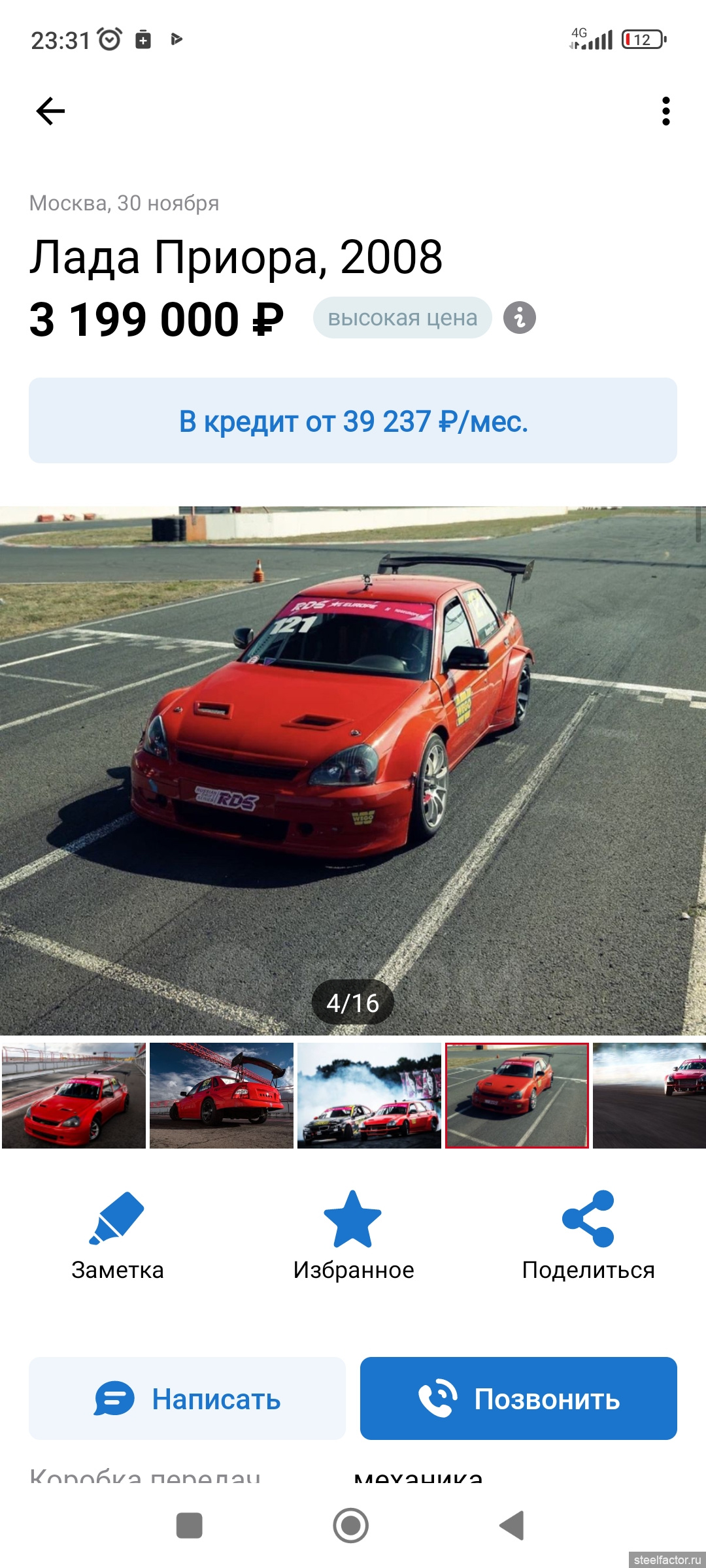Tap the system home button

(x=351, y=1526)
